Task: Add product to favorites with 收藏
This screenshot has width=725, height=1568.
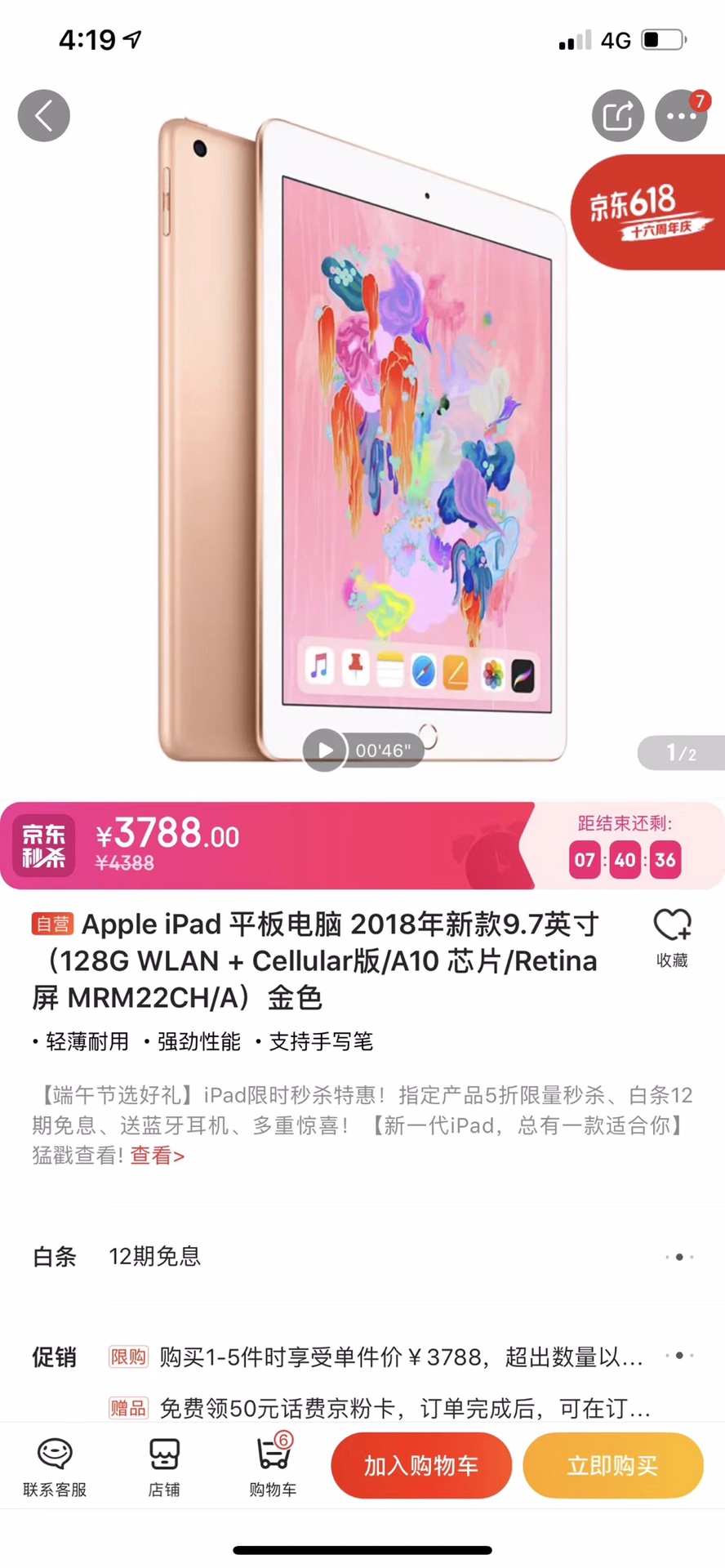Action: 672,938
